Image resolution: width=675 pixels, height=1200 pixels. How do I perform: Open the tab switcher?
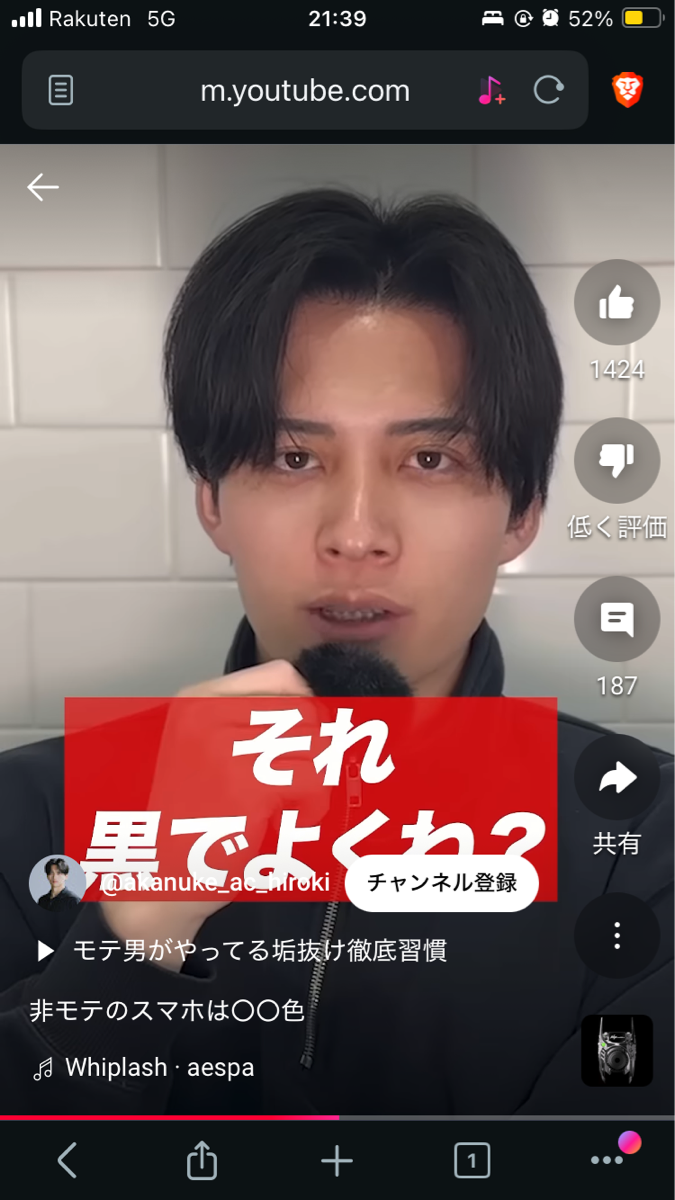471,1160
